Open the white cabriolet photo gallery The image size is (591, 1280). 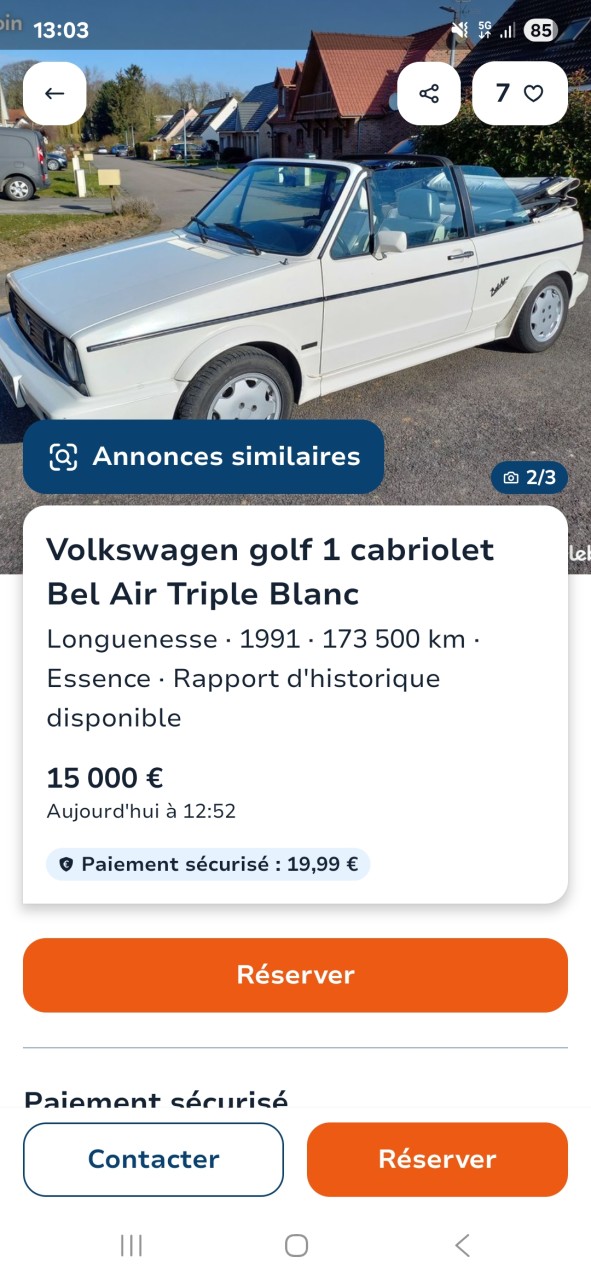click(296, 270)
